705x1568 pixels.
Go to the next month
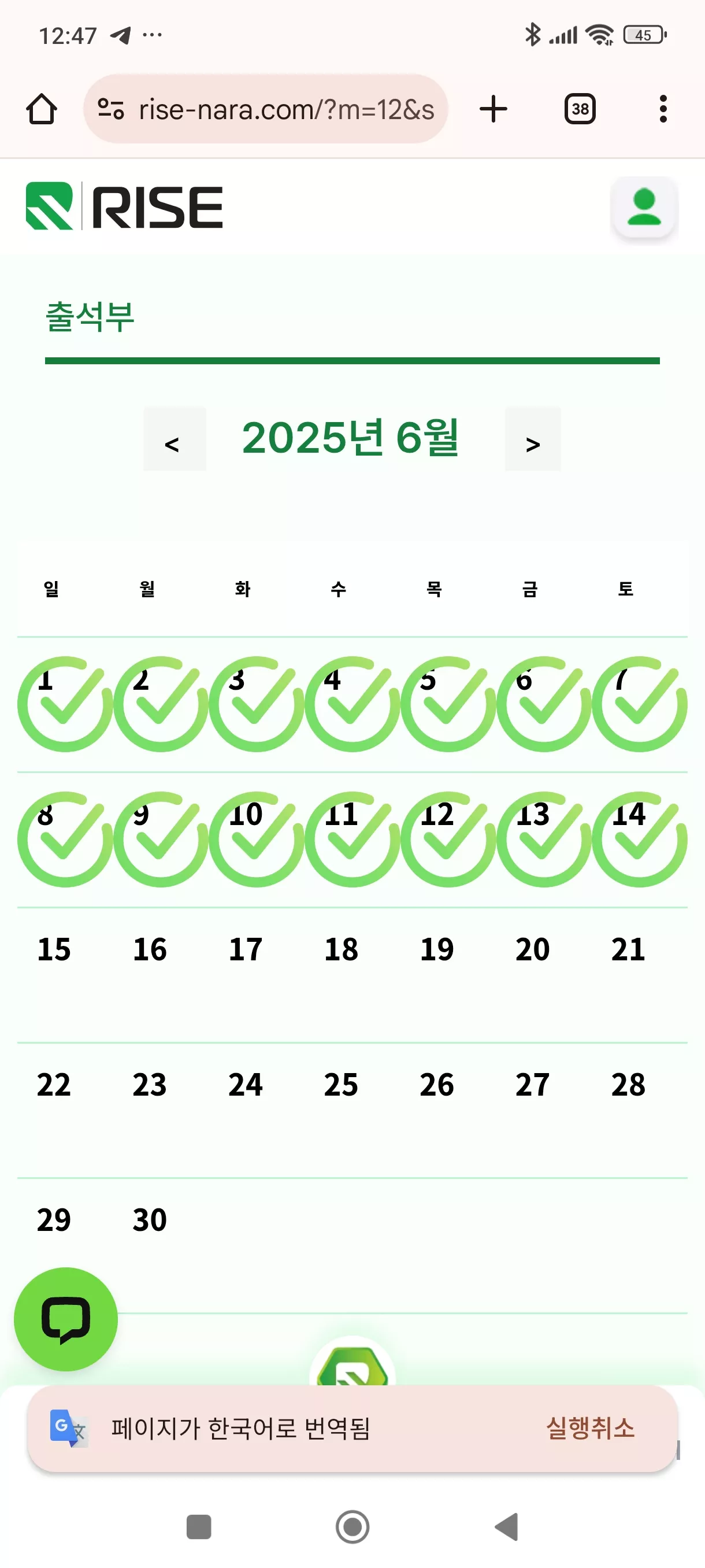click(533, 439)
